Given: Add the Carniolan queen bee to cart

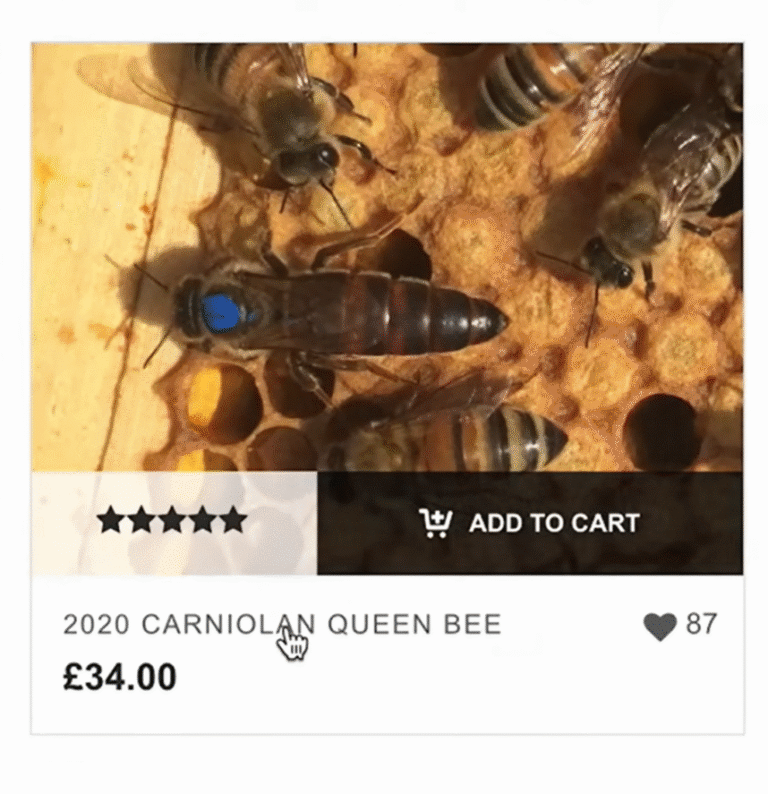Looking at the screenshot, I should (530, 523).
